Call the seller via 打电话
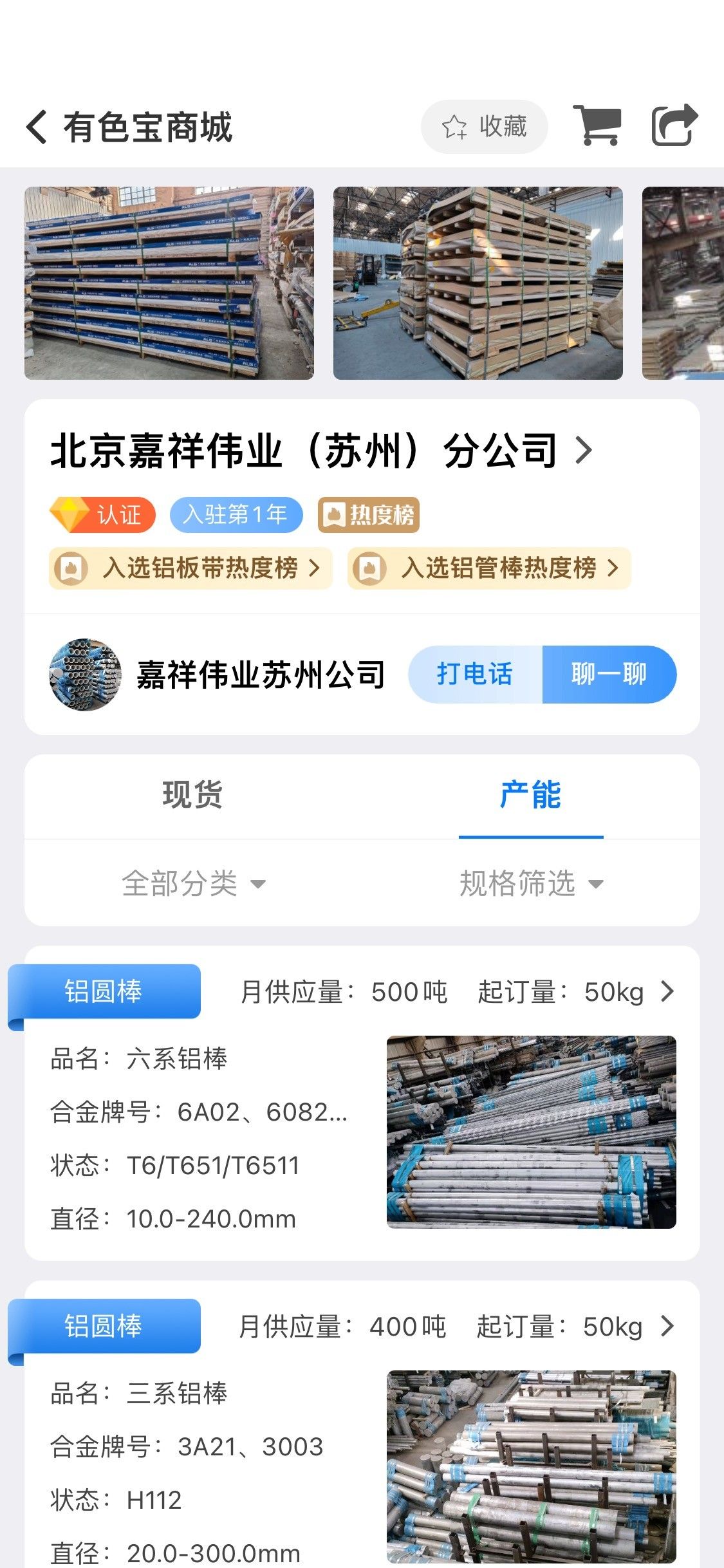 [475, 675]
